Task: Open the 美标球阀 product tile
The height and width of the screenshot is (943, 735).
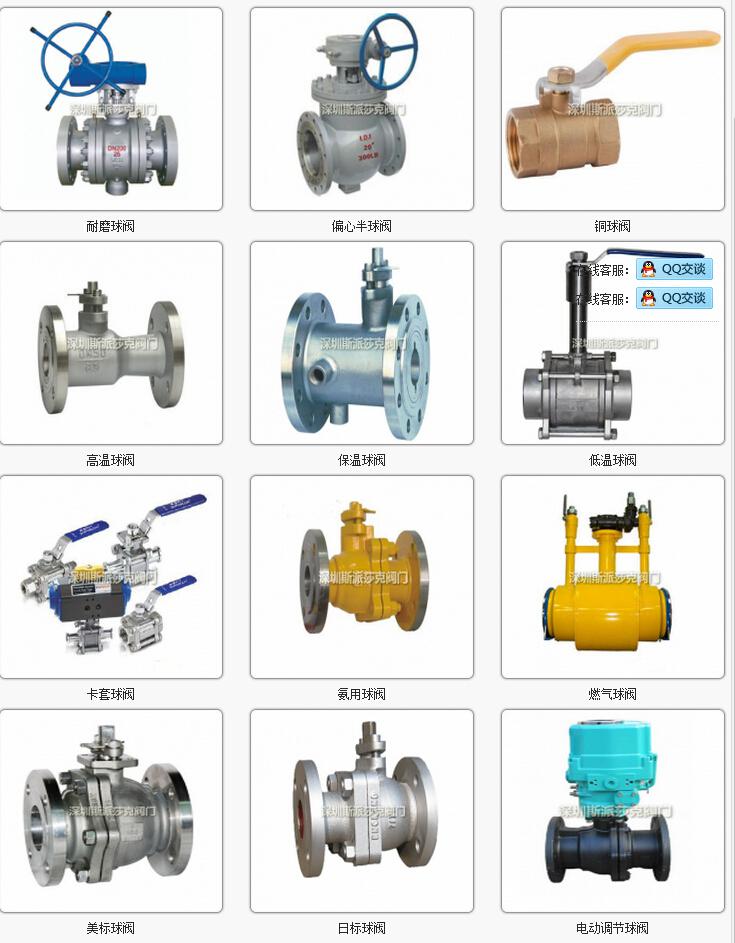Action: (111, 811)
